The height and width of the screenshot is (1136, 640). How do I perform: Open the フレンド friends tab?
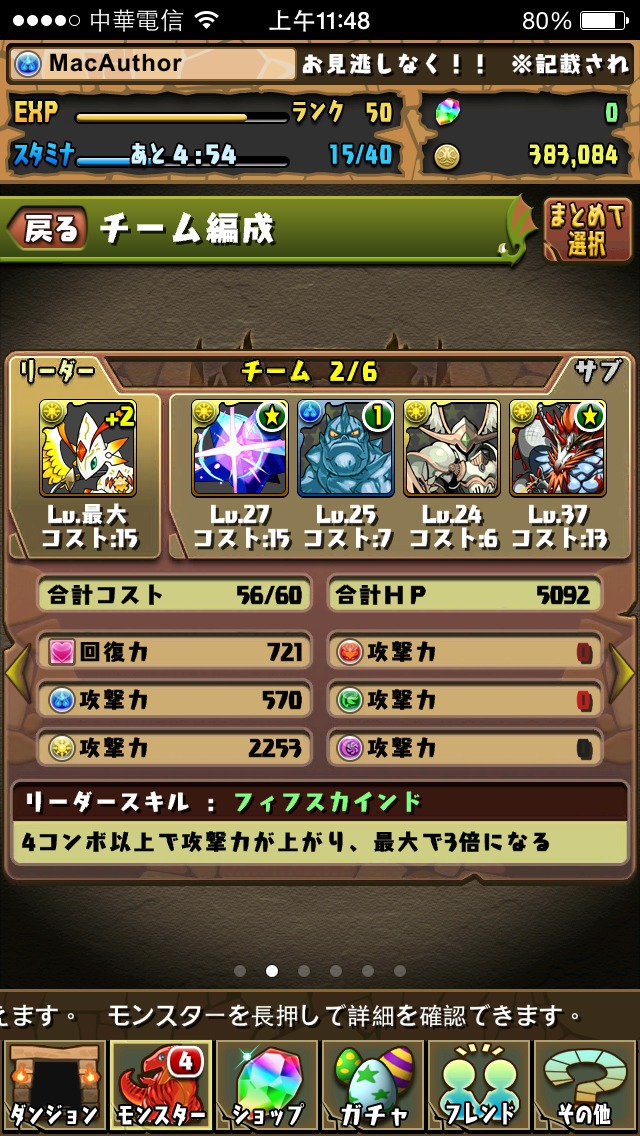point(478,1088)
